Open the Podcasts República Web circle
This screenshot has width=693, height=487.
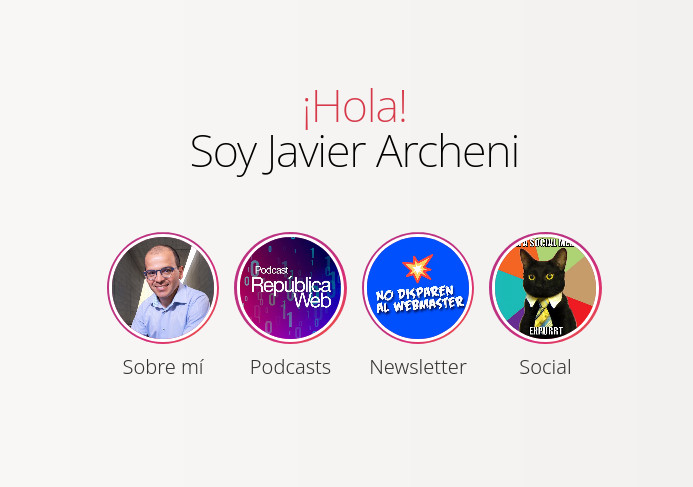(x=290, y=288)
